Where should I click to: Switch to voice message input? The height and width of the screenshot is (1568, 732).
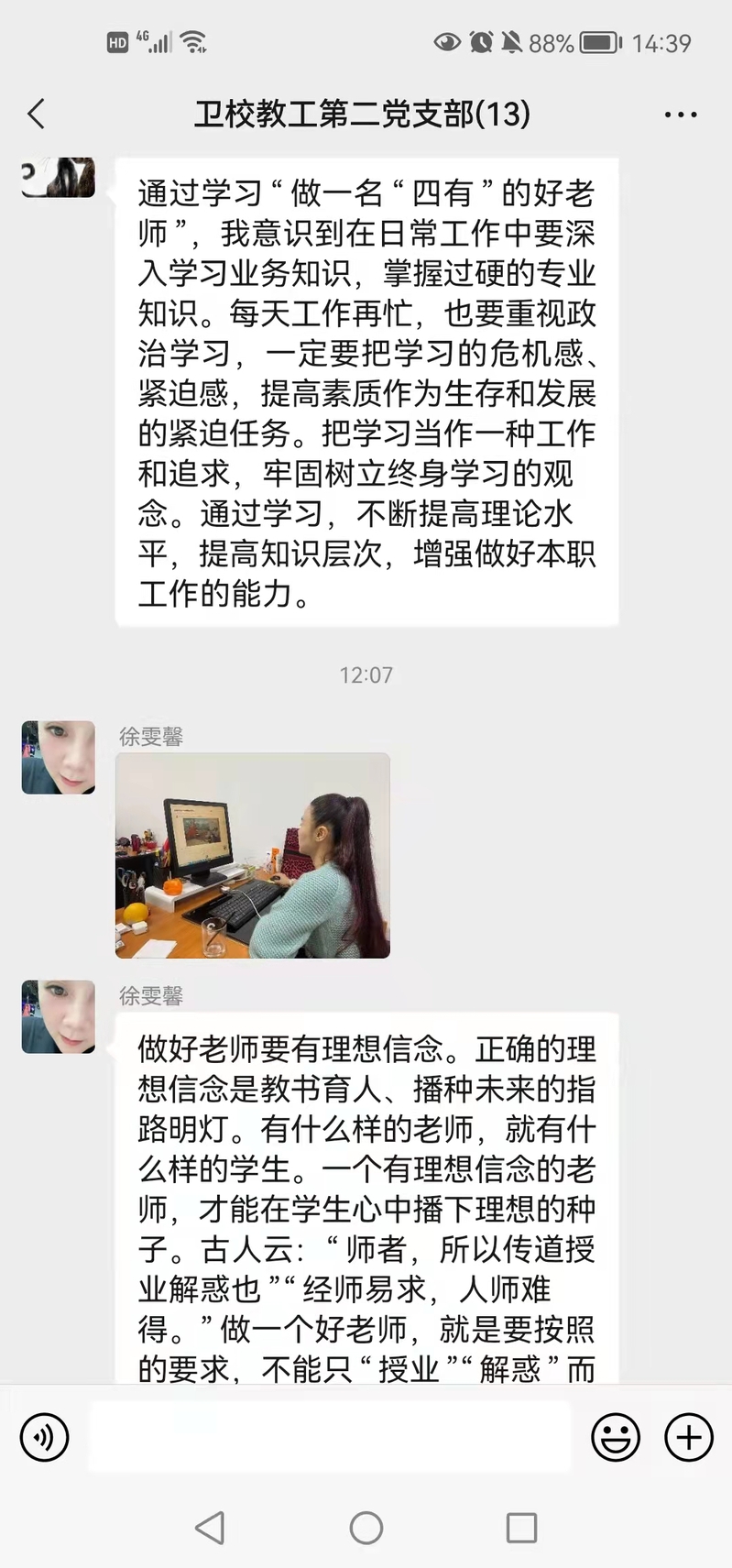pos(44,1436)
